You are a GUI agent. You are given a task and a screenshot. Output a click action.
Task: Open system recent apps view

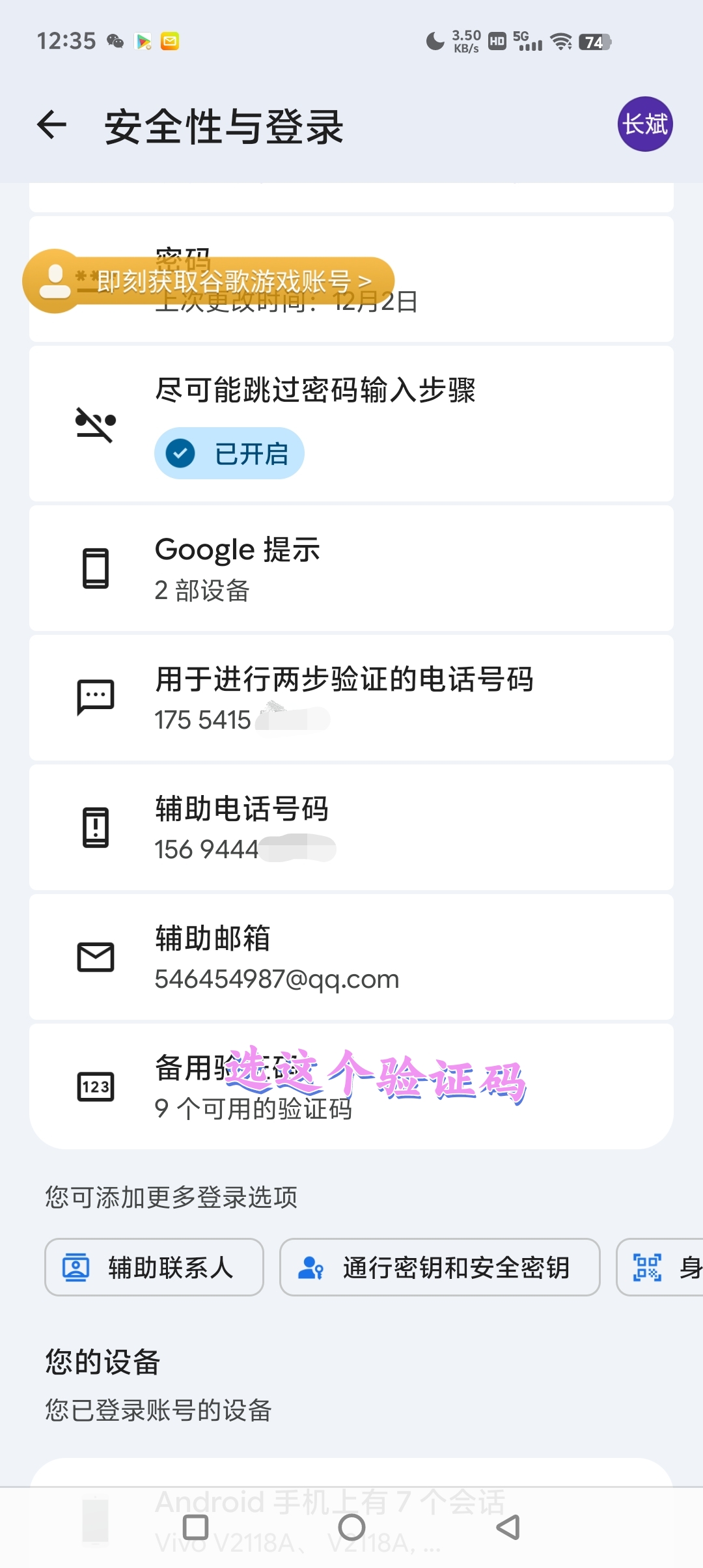click(x=195, y=1527)
